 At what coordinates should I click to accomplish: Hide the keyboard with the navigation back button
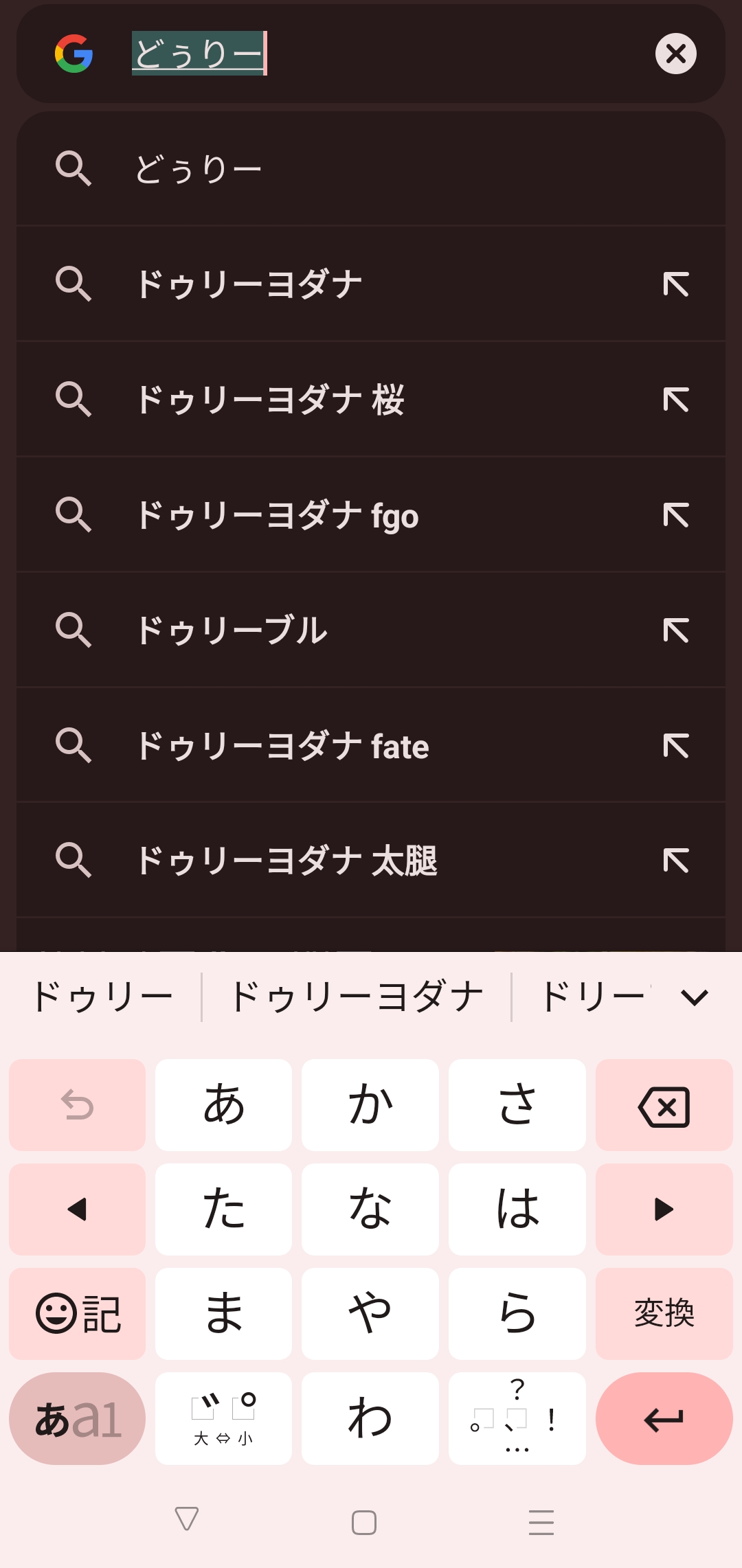[x=187, y=1519]
